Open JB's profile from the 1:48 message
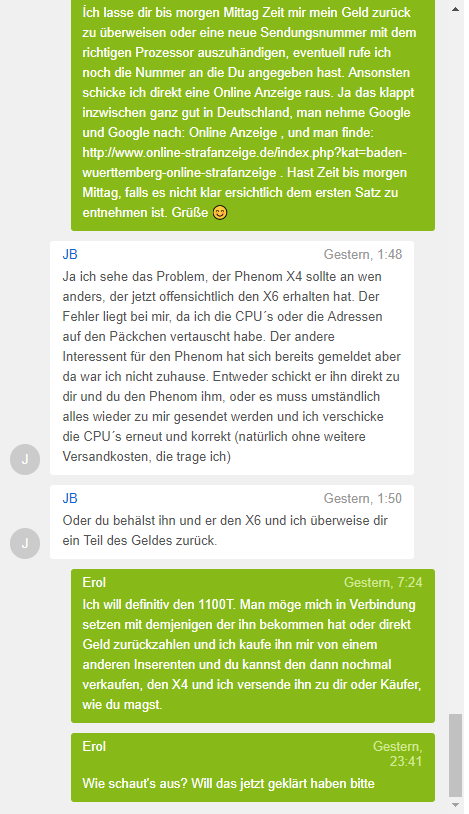The height and width of the screenshot is (814, 469). click(x=70, y=254)
